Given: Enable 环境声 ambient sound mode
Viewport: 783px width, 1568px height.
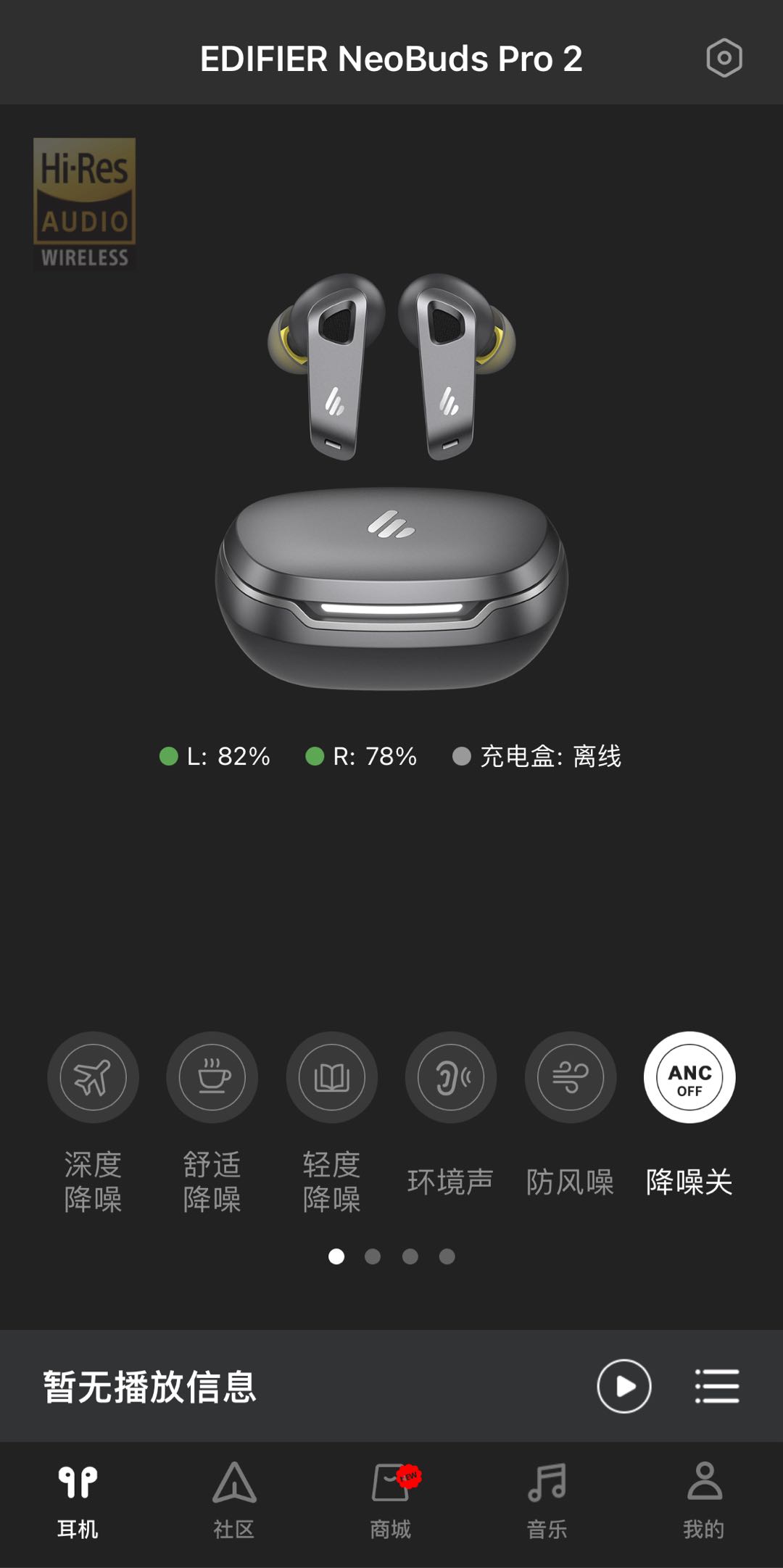Looking at the screenshot, I should [x=450, y=1077].
